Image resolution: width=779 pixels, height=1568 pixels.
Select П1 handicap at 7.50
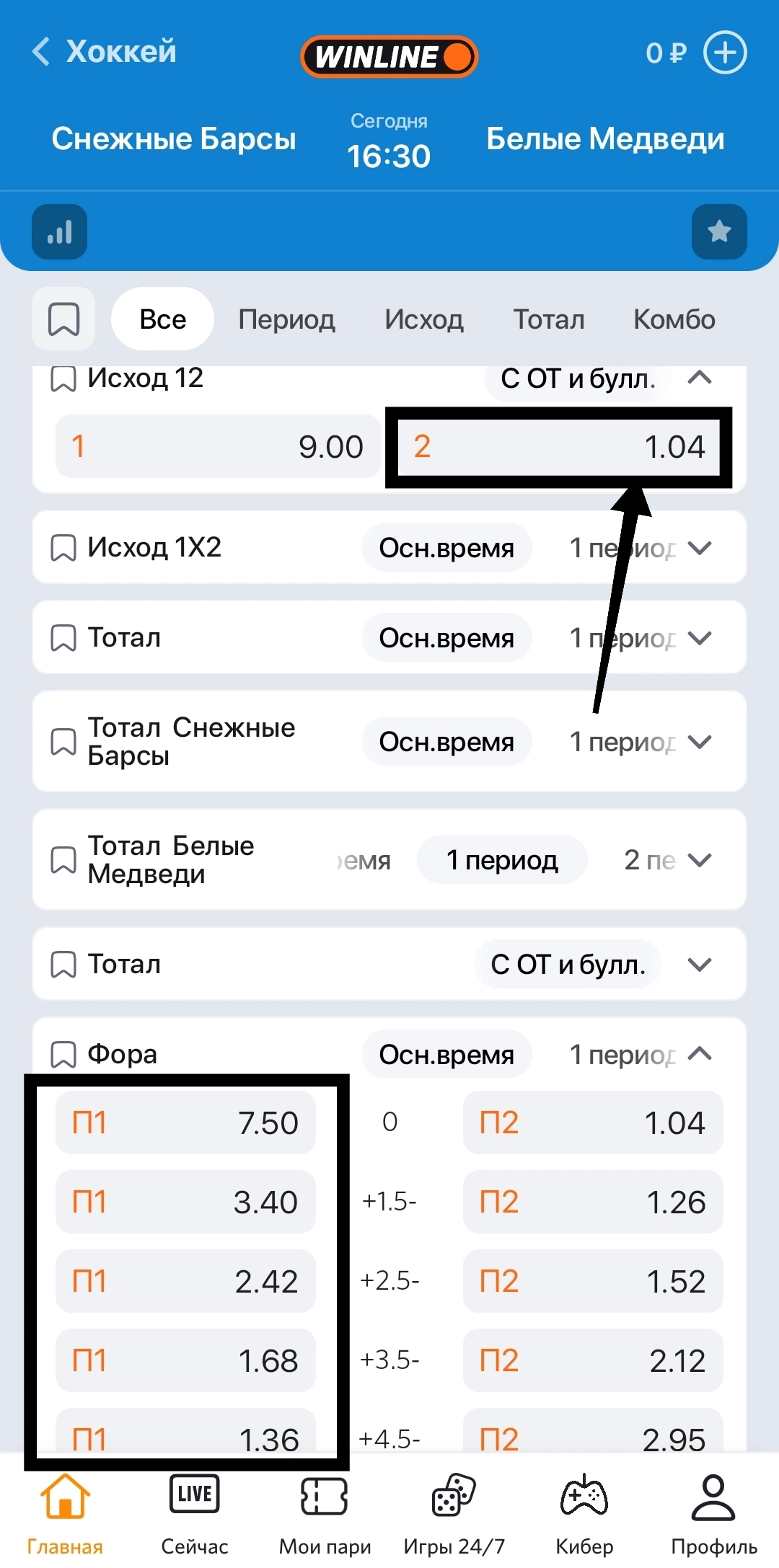(x=185, y=1122)
